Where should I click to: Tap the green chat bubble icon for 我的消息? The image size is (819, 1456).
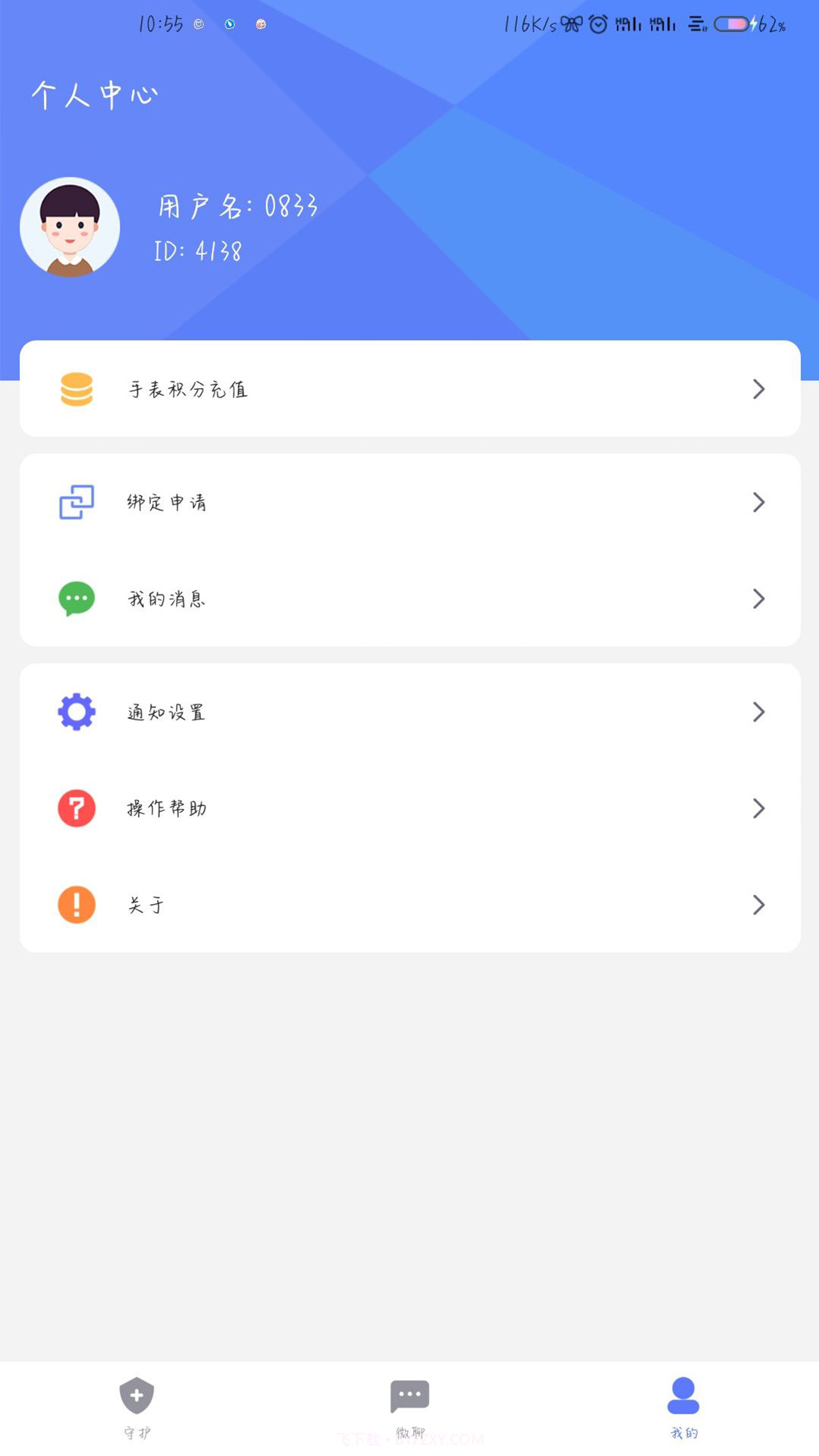pyautogui.click(x=76, y=598)
